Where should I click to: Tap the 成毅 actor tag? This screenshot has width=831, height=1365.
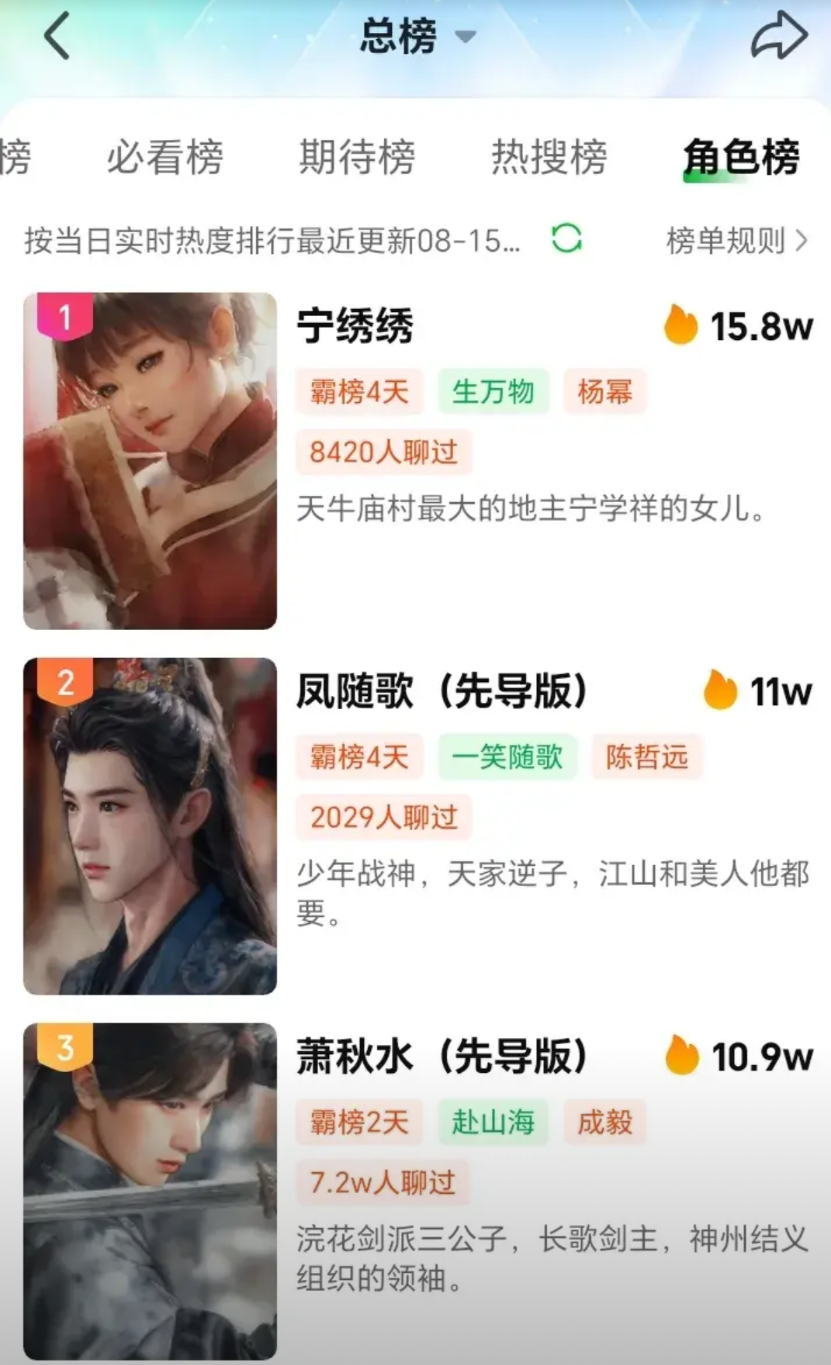tap(605, 1121)
